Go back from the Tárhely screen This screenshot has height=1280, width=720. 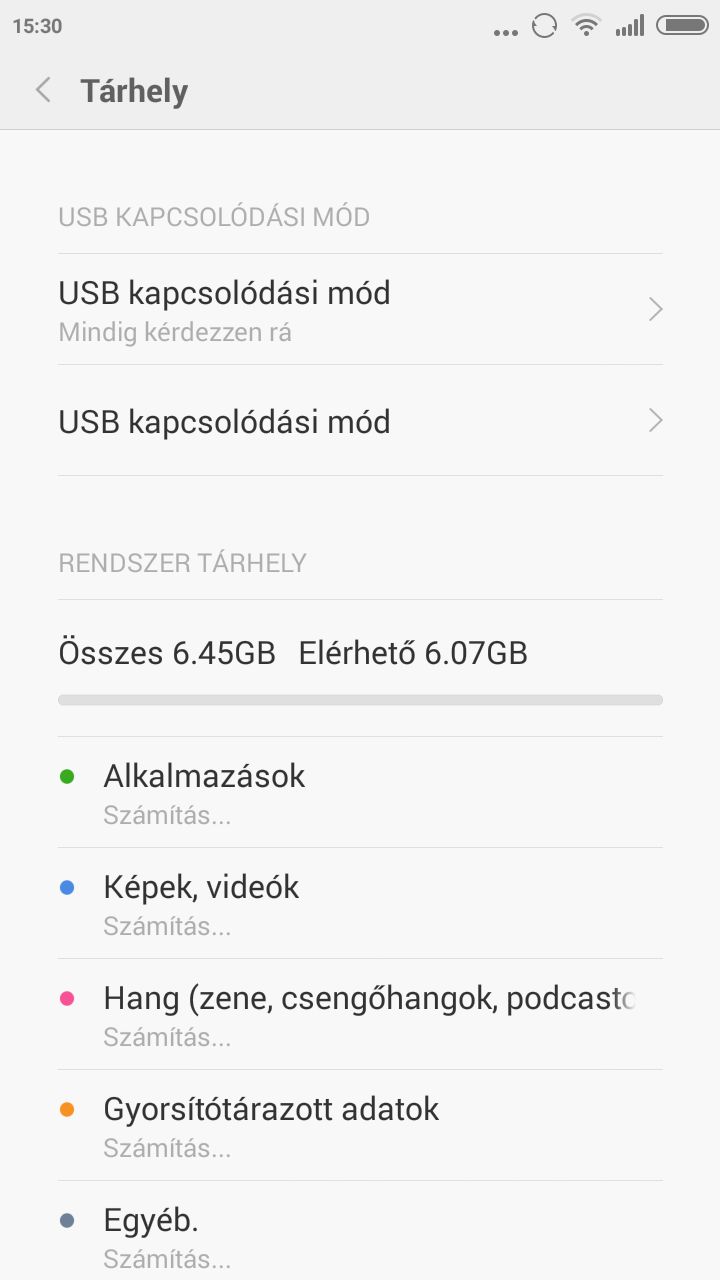[43, 90]
